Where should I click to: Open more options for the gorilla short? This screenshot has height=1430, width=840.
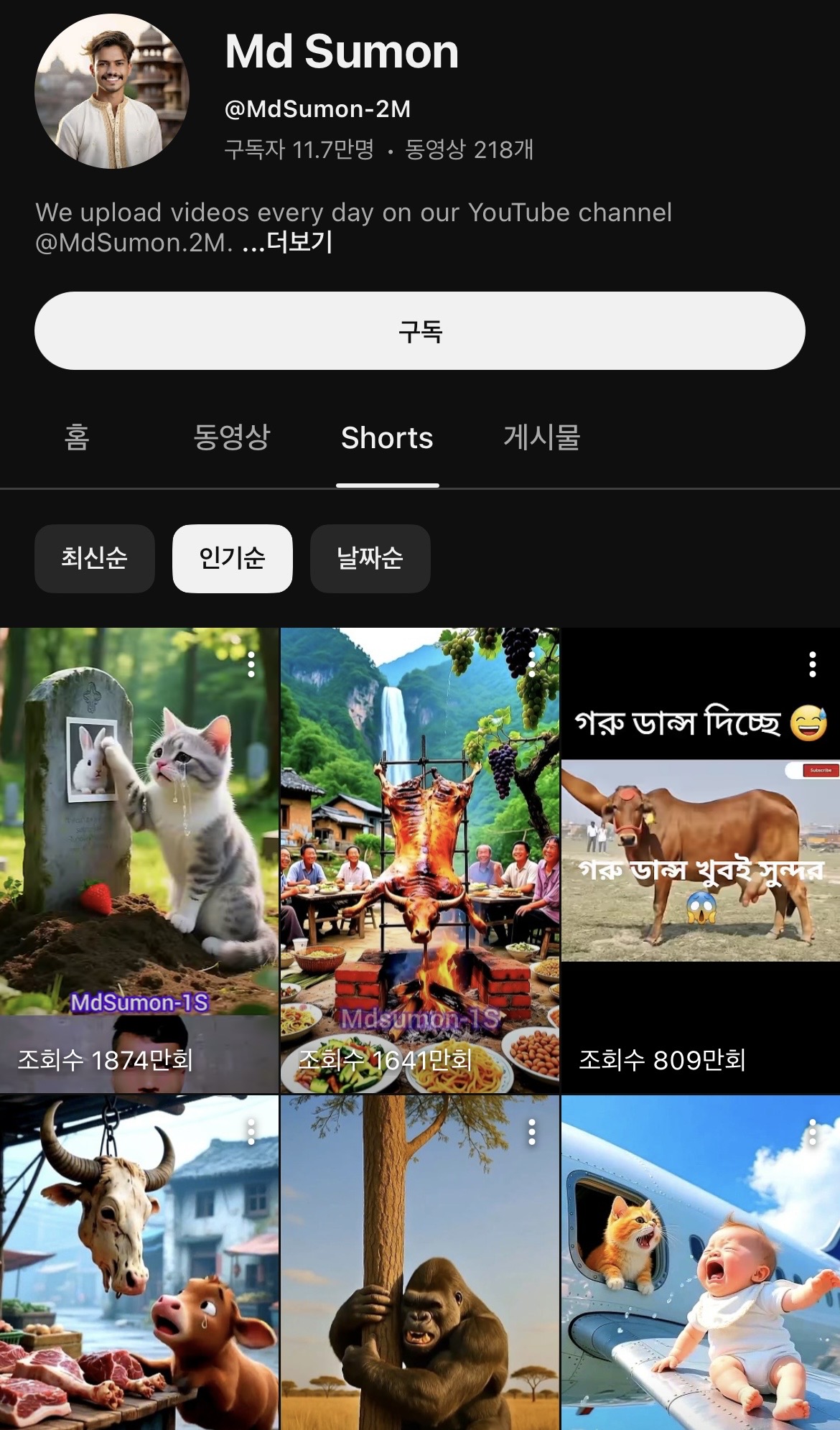(x=532, y=1132)
